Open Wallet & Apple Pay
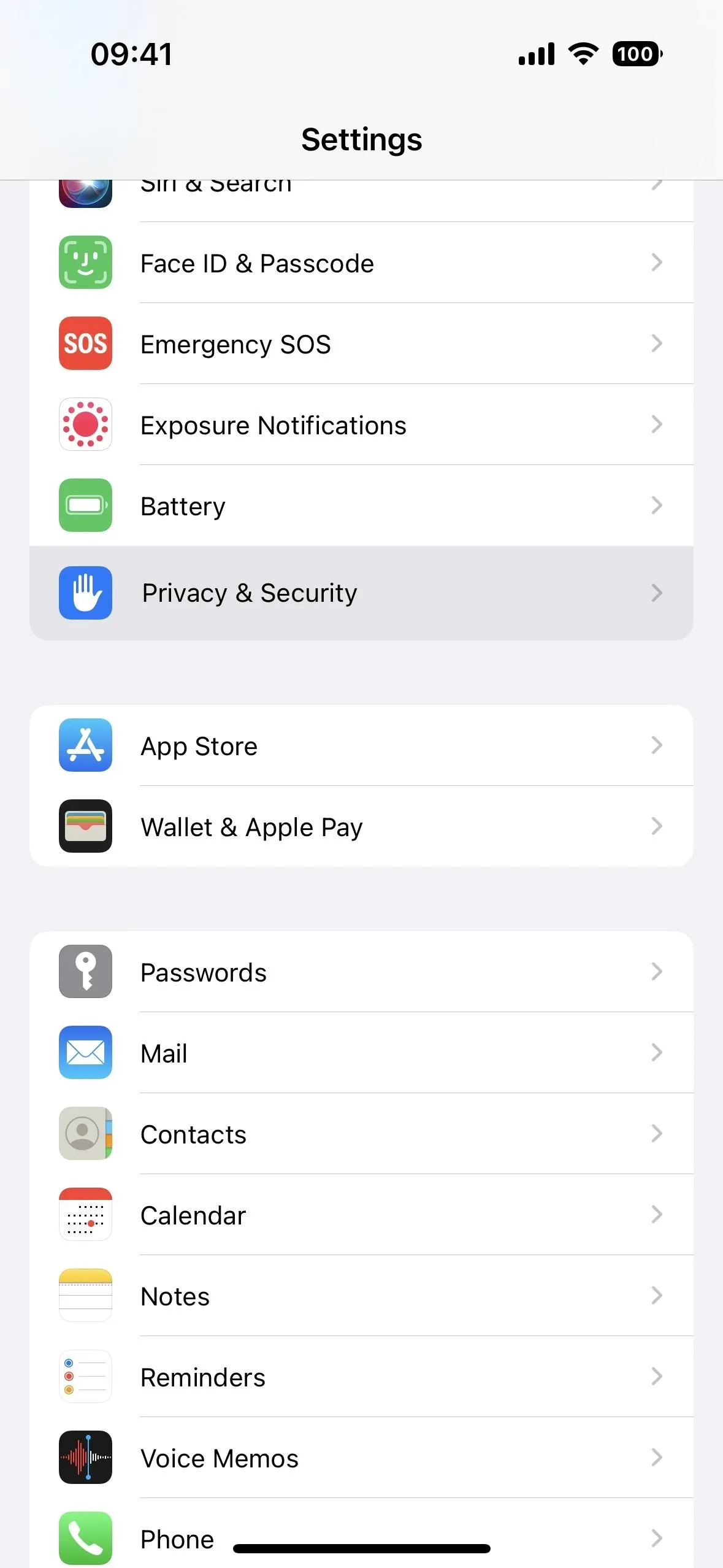723x1568 pixels. click(361, 826)
